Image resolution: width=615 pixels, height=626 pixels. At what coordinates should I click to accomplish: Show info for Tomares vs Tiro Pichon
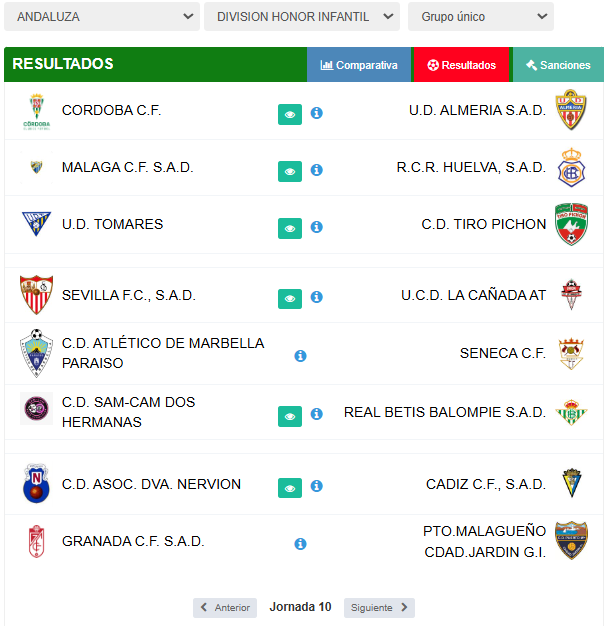coord(317,227)
